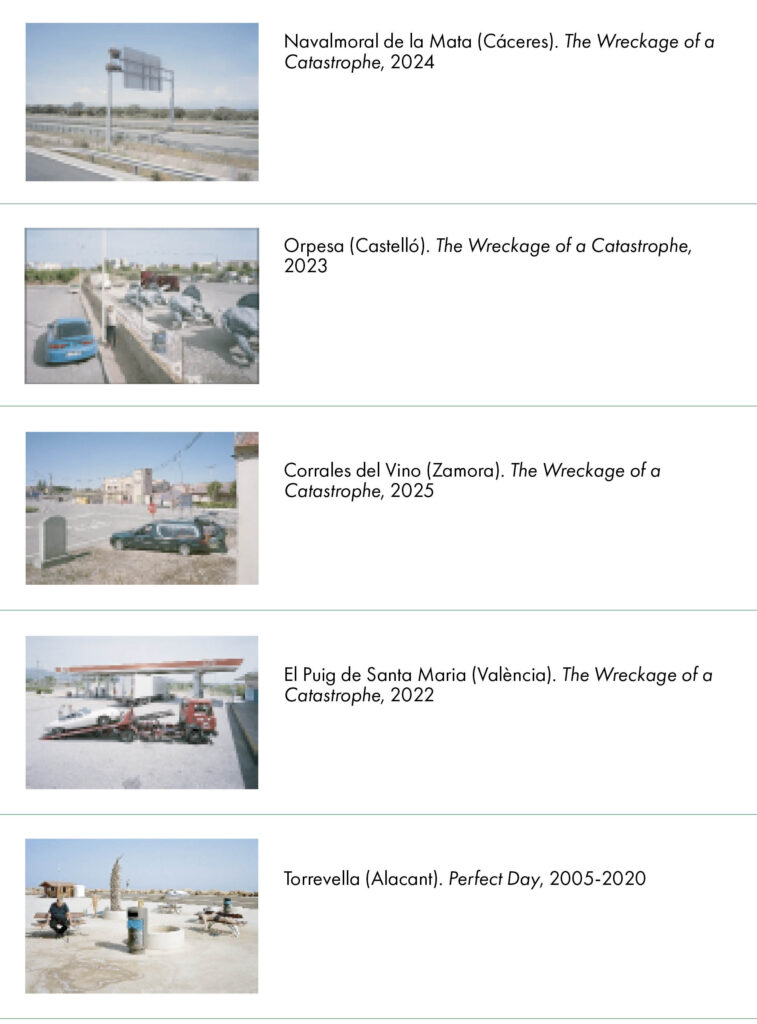Open the Torrevella Perfect Day photograph
The width and height of the screenshot is (757, 1024).
click(x=142, y=916)
